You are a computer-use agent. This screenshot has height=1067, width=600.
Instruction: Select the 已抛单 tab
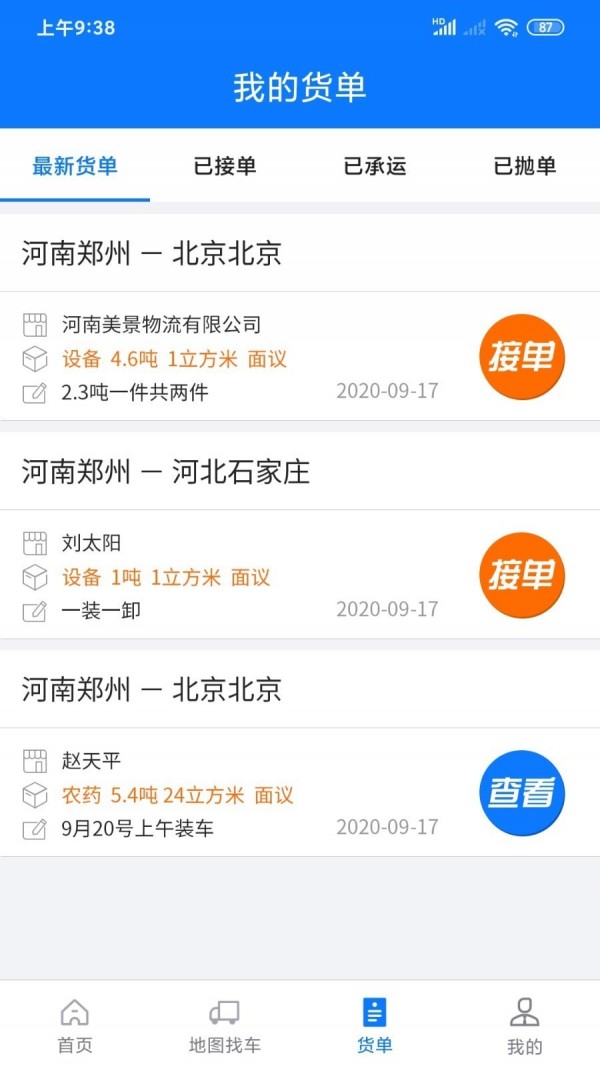(525, 166)
